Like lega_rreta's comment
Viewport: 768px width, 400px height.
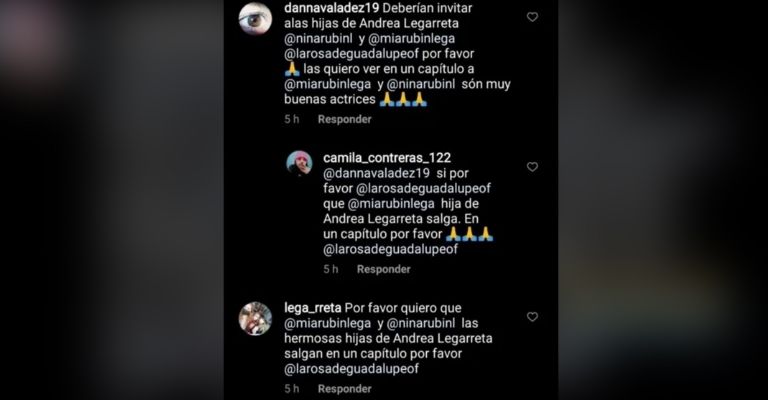tap(532, 317)
